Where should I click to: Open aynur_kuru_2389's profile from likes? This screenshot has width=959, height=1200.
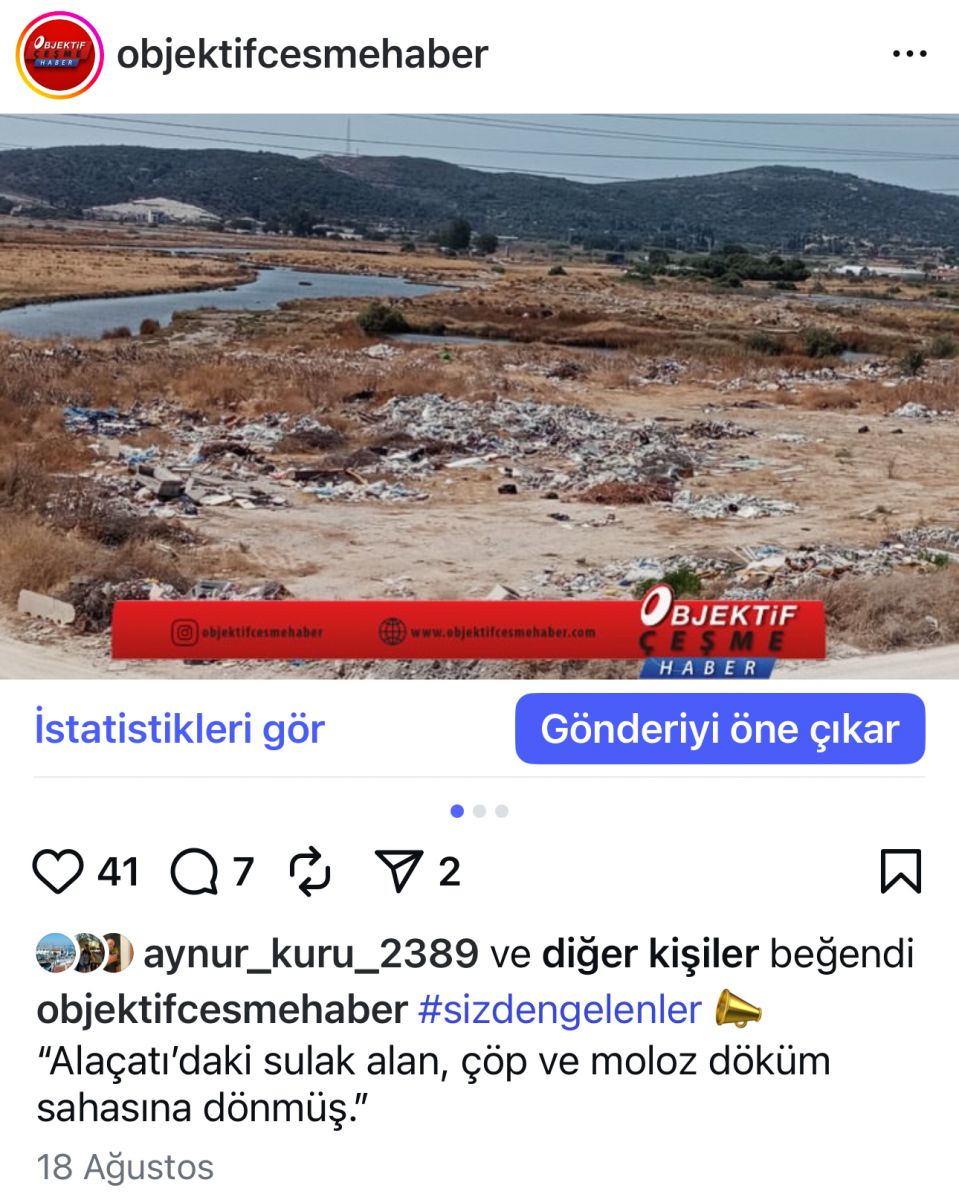[310, 955]
